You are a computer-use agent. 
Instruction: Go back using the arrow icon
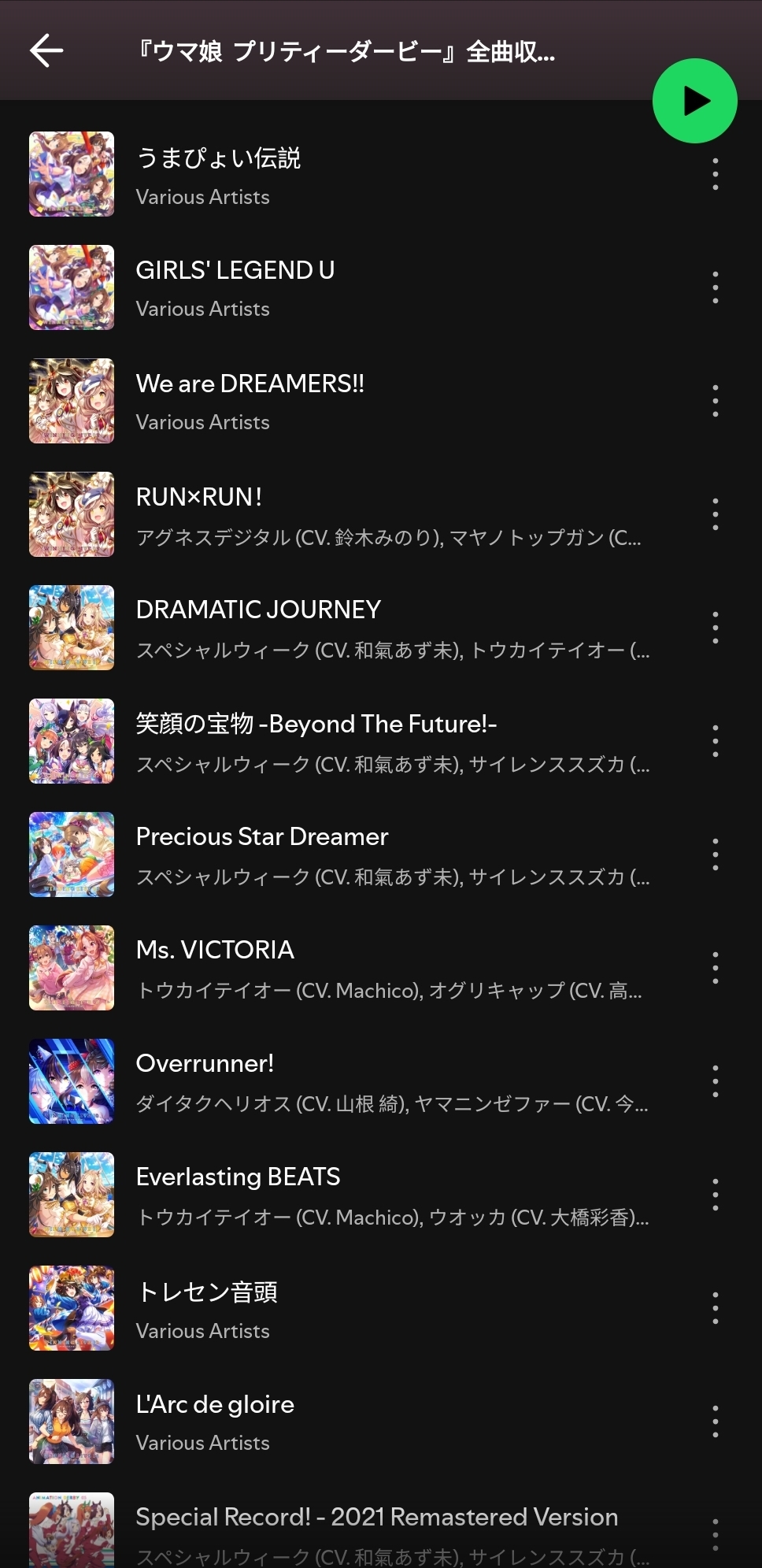point(46,51)
